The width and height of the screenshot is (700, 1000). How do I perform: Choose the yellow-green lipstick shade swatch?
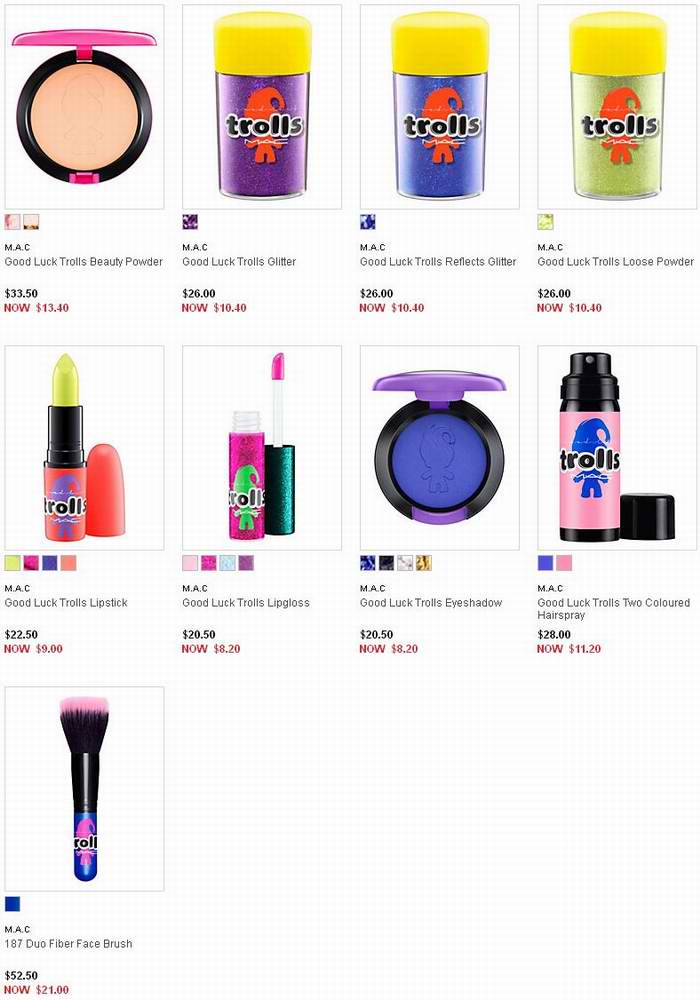coord(12,563)
